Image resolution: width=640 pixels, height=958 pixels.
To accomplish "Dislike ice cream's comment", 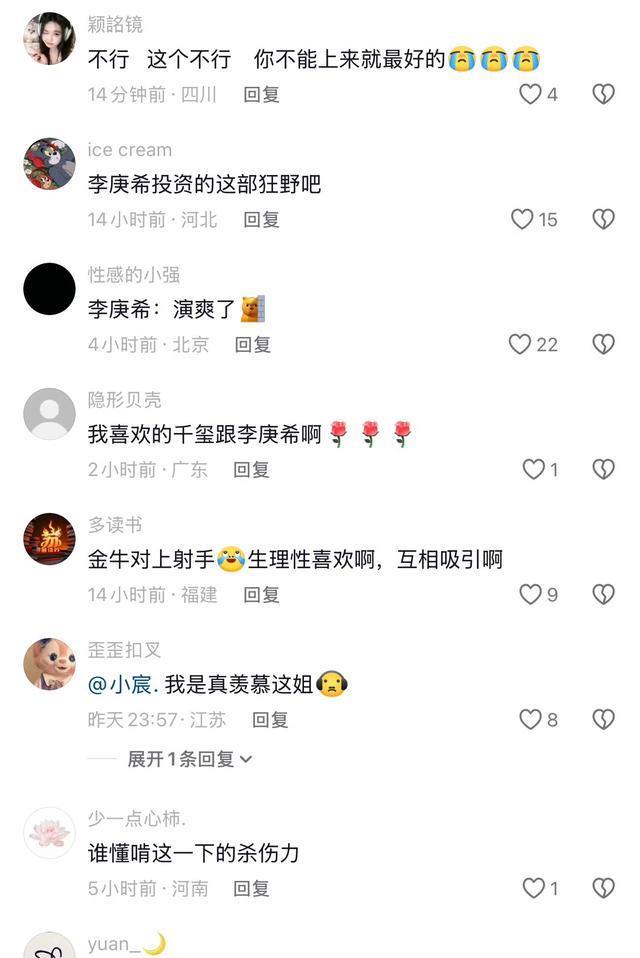I will (603, 219).
